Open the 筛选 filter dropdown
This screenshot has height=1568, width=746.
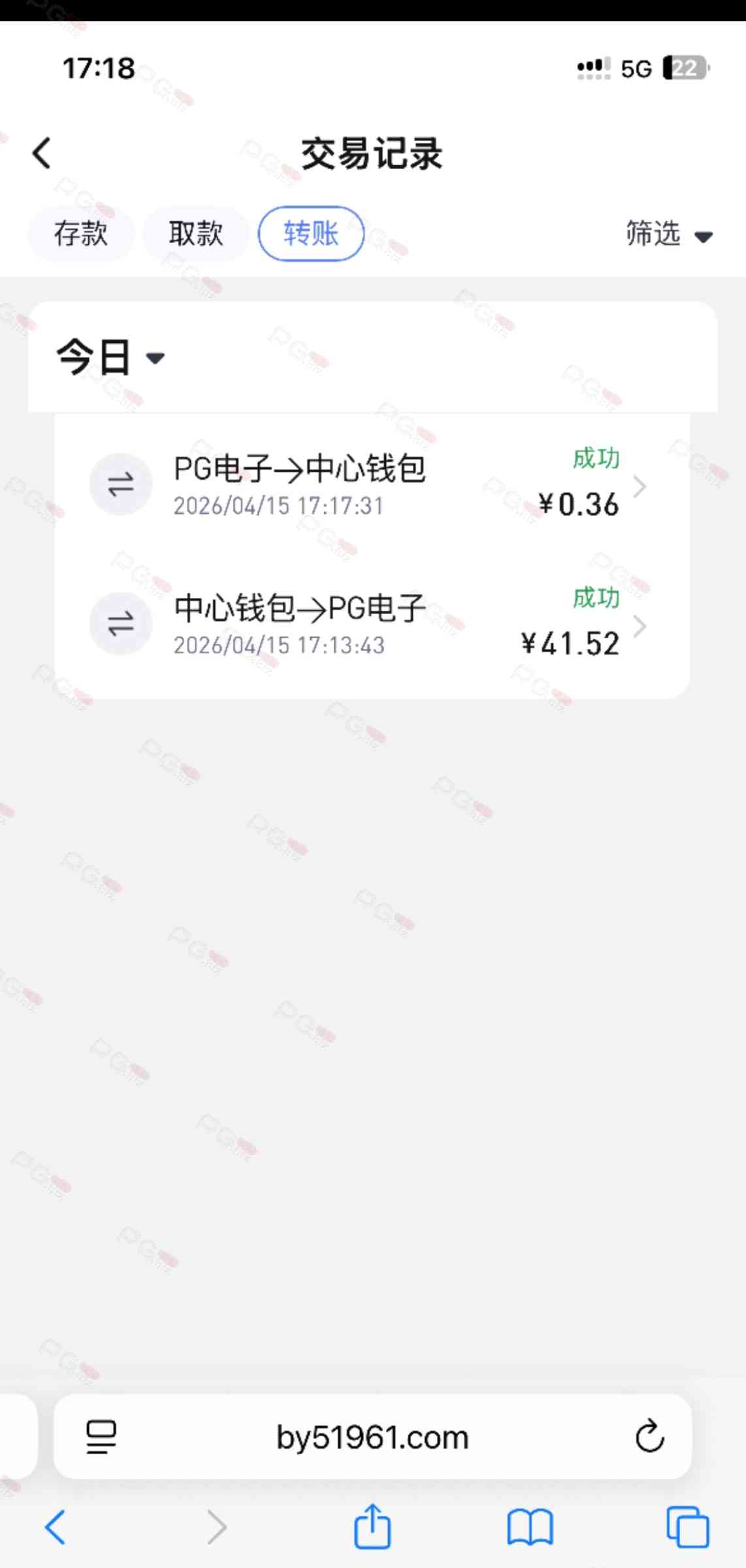[668, 234]
